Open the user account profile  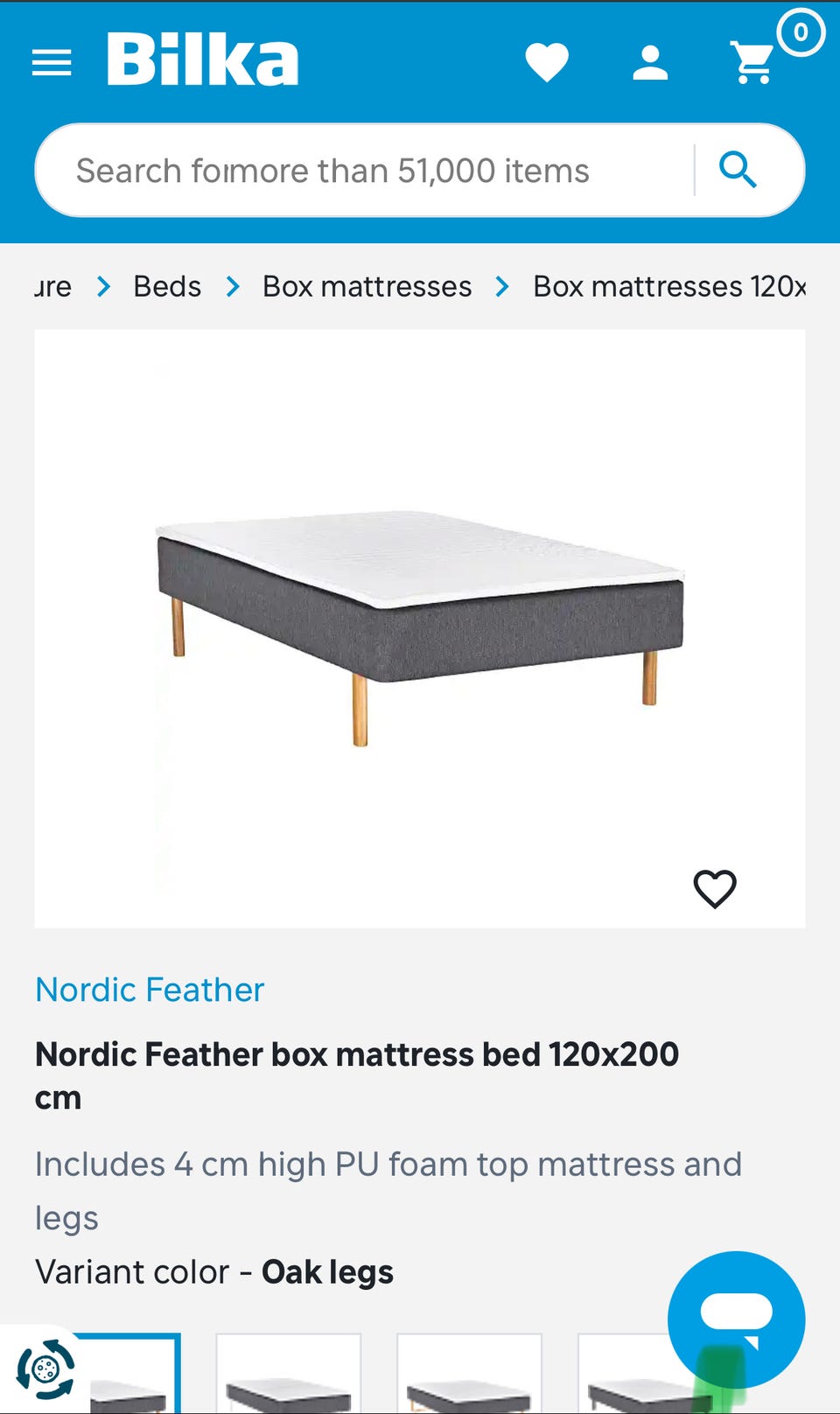click(x=650, y=62)
